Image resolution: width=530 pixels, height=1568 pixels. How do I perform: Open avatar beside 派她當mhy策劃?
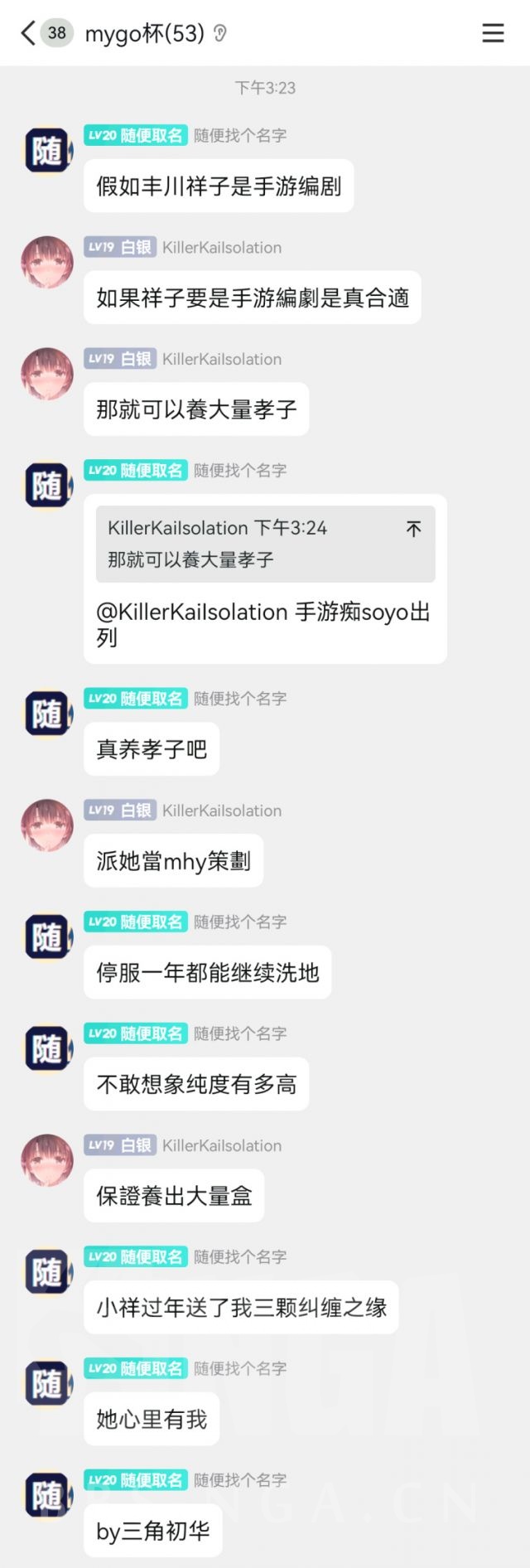tap(47, 825)
